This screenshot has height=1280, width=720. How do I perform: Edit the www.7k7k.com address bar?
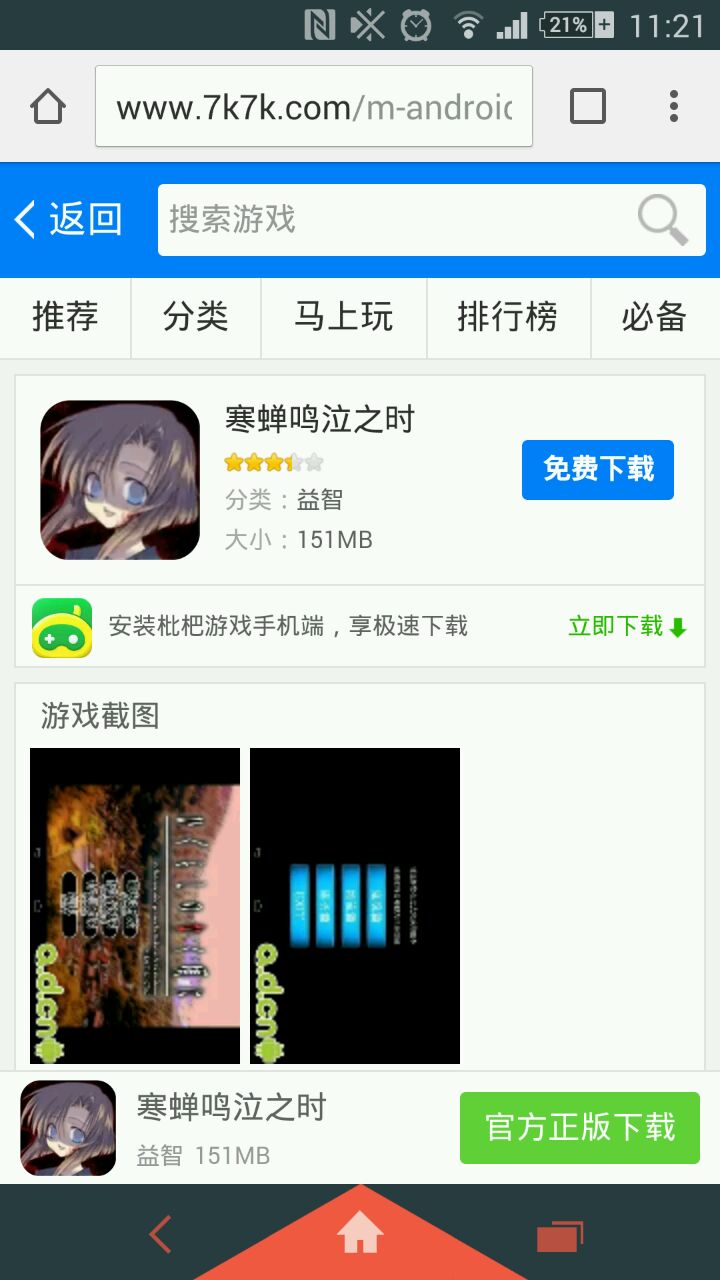coord(313,107)
